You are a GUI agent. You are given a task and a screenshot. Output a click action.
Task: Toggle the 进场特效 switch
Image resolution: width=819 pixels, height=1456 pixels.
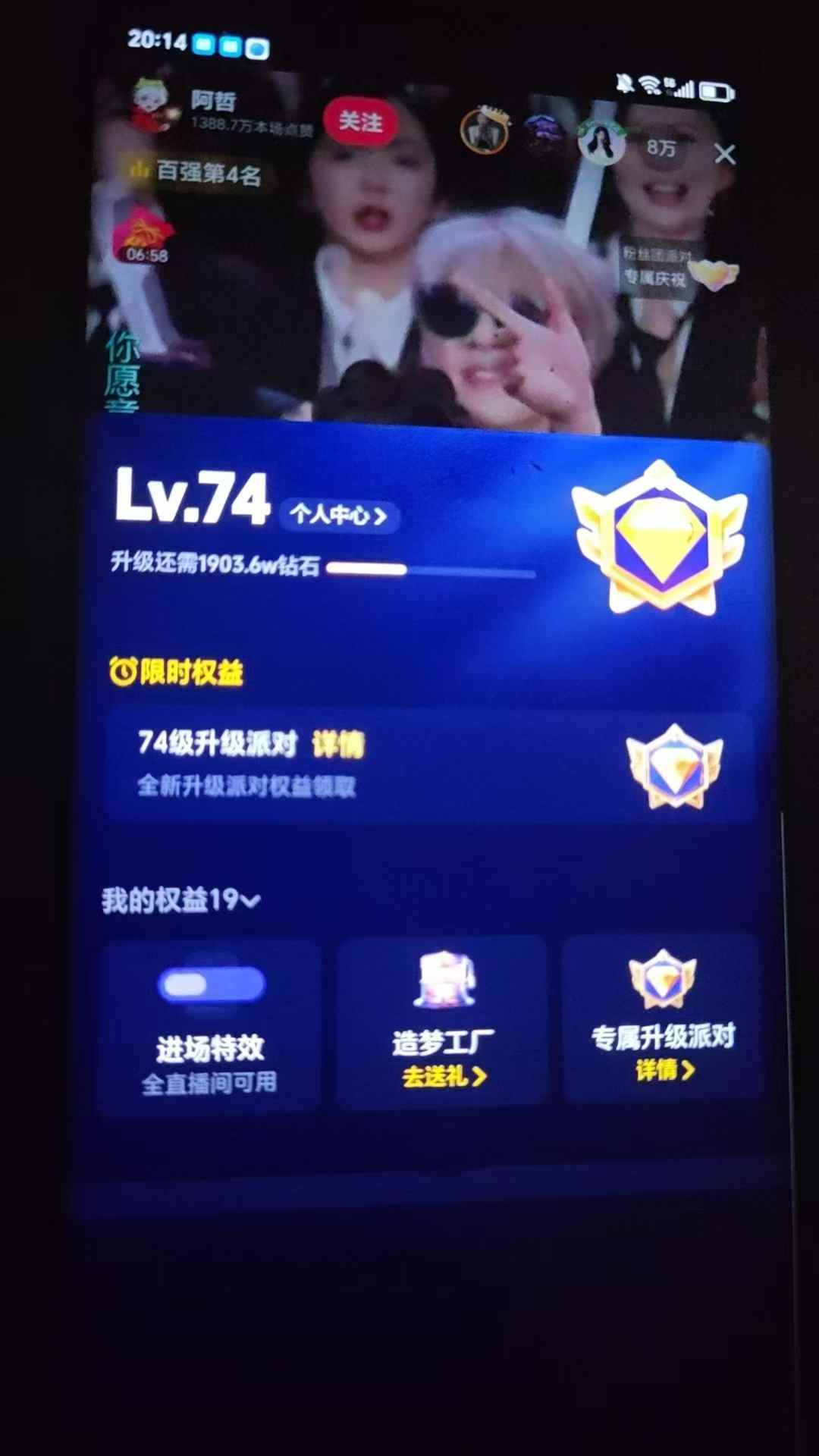(x=211, y=984)
